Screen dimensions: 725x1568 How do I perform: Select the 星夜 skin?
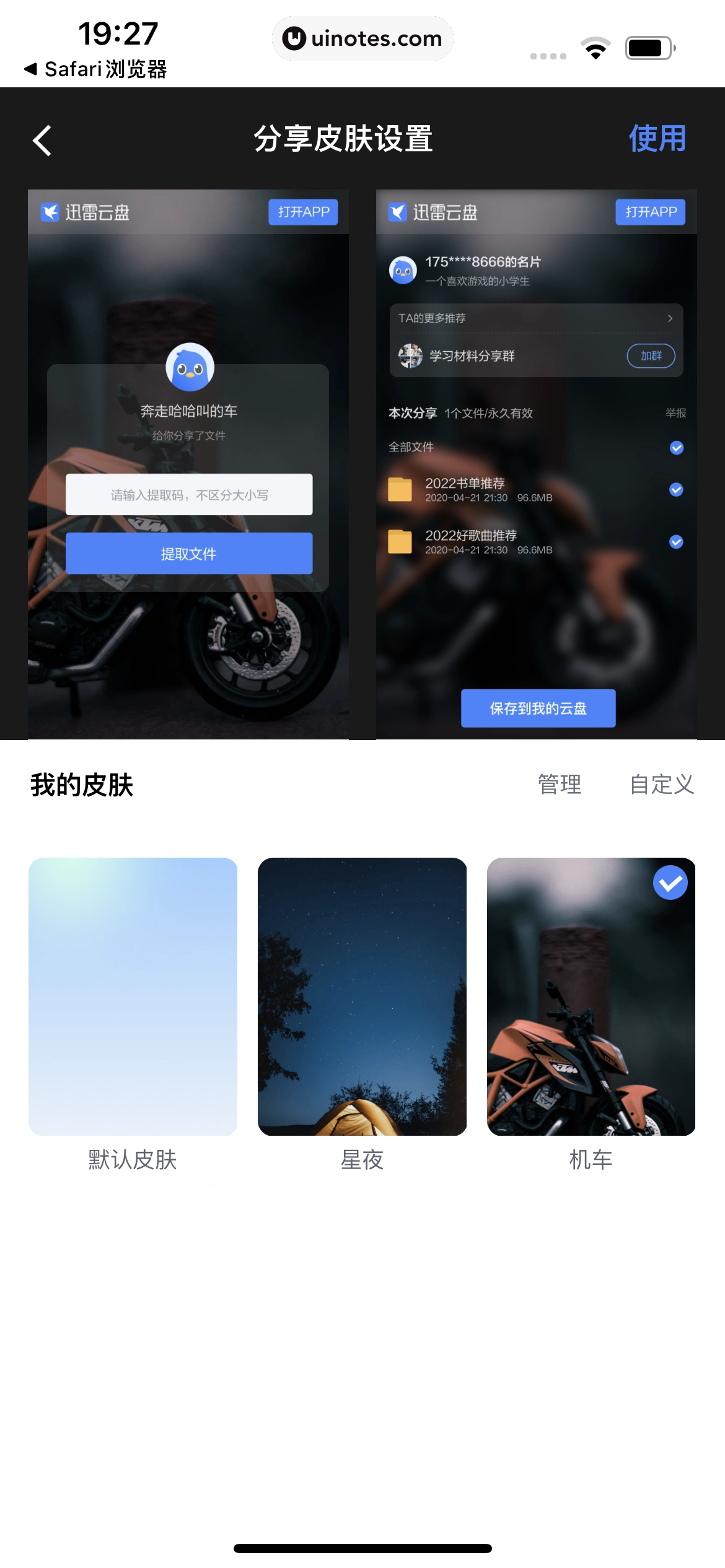362,996
